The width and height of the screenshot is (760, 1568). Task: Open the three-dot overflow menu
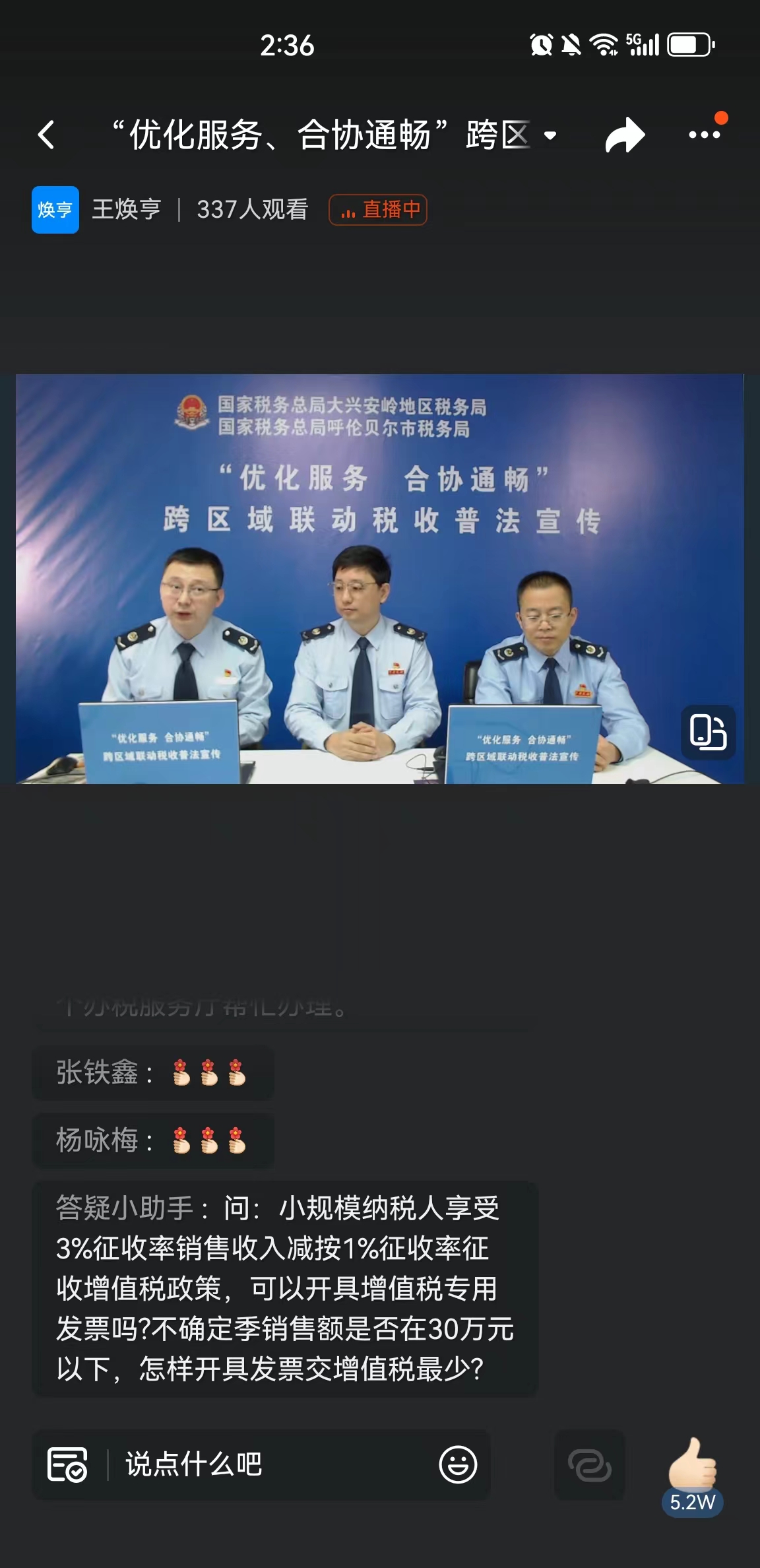coord(704,135)
